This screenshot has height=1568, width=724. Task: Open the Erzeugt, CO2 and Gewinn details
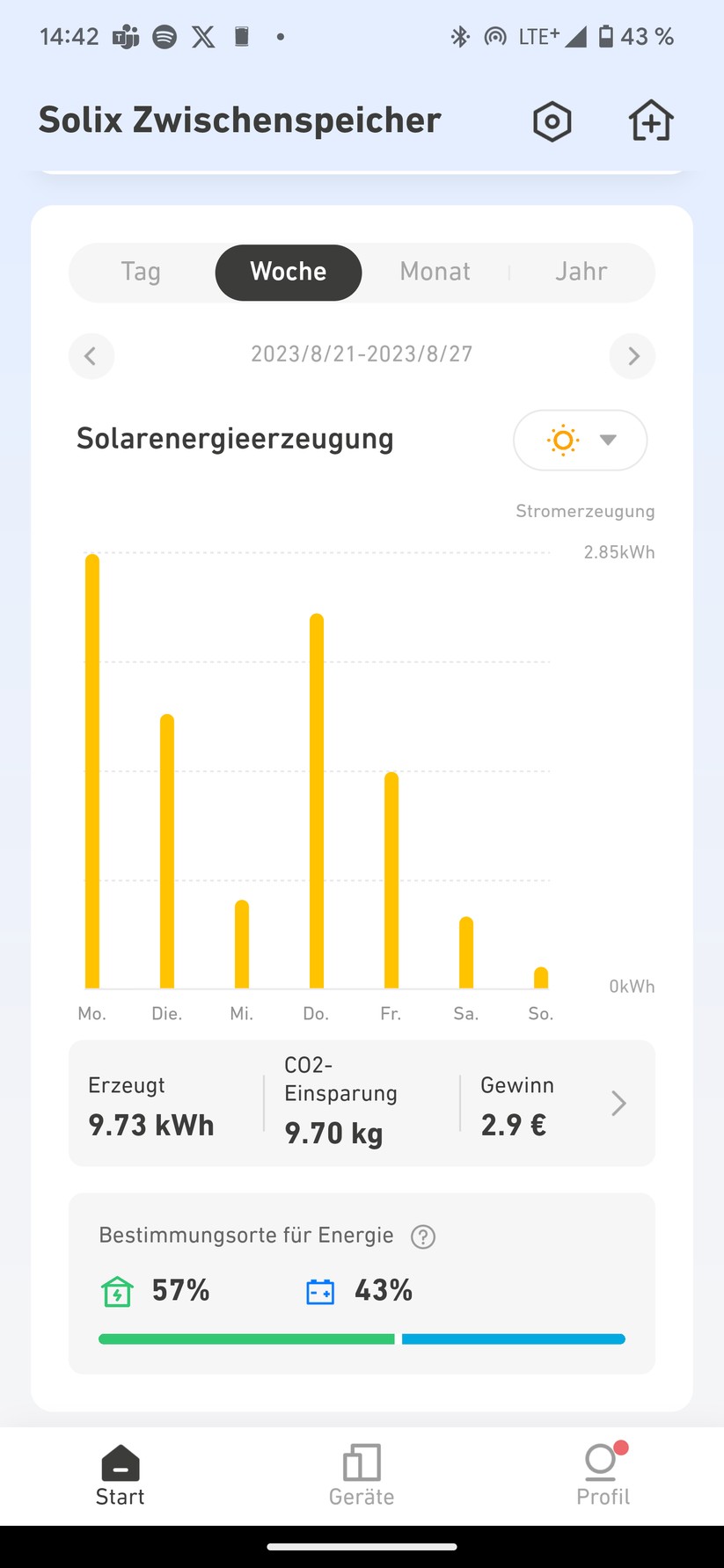(x=618, y=1103)
